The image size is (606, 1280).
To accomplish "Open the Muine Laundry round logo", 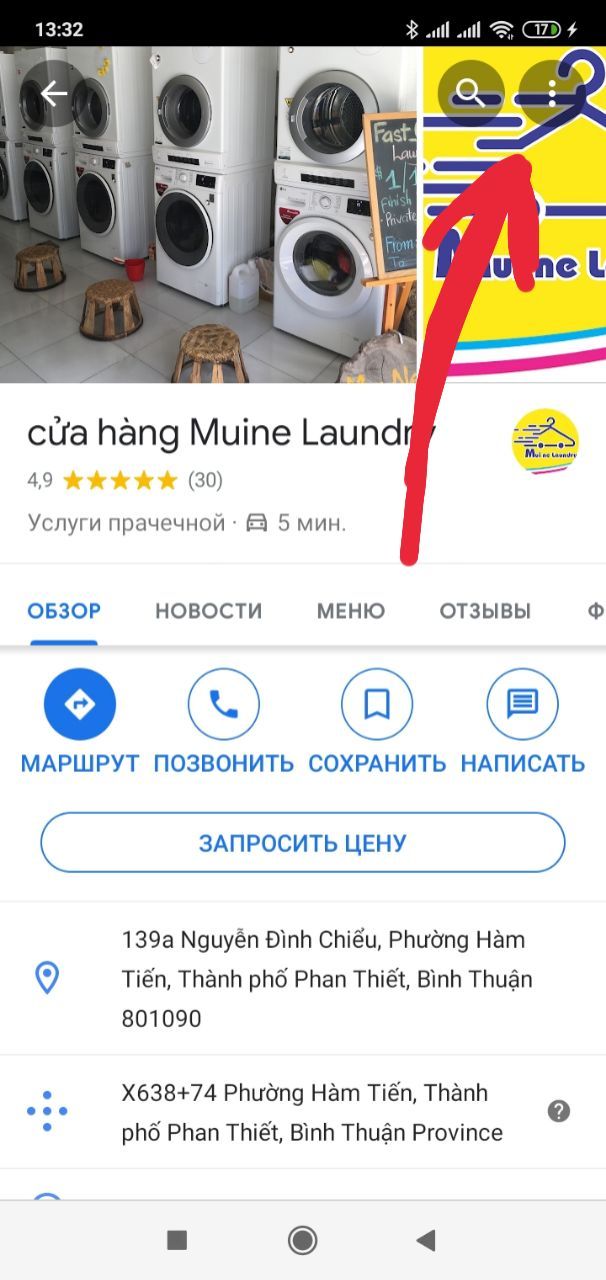I will click(544, 442).
